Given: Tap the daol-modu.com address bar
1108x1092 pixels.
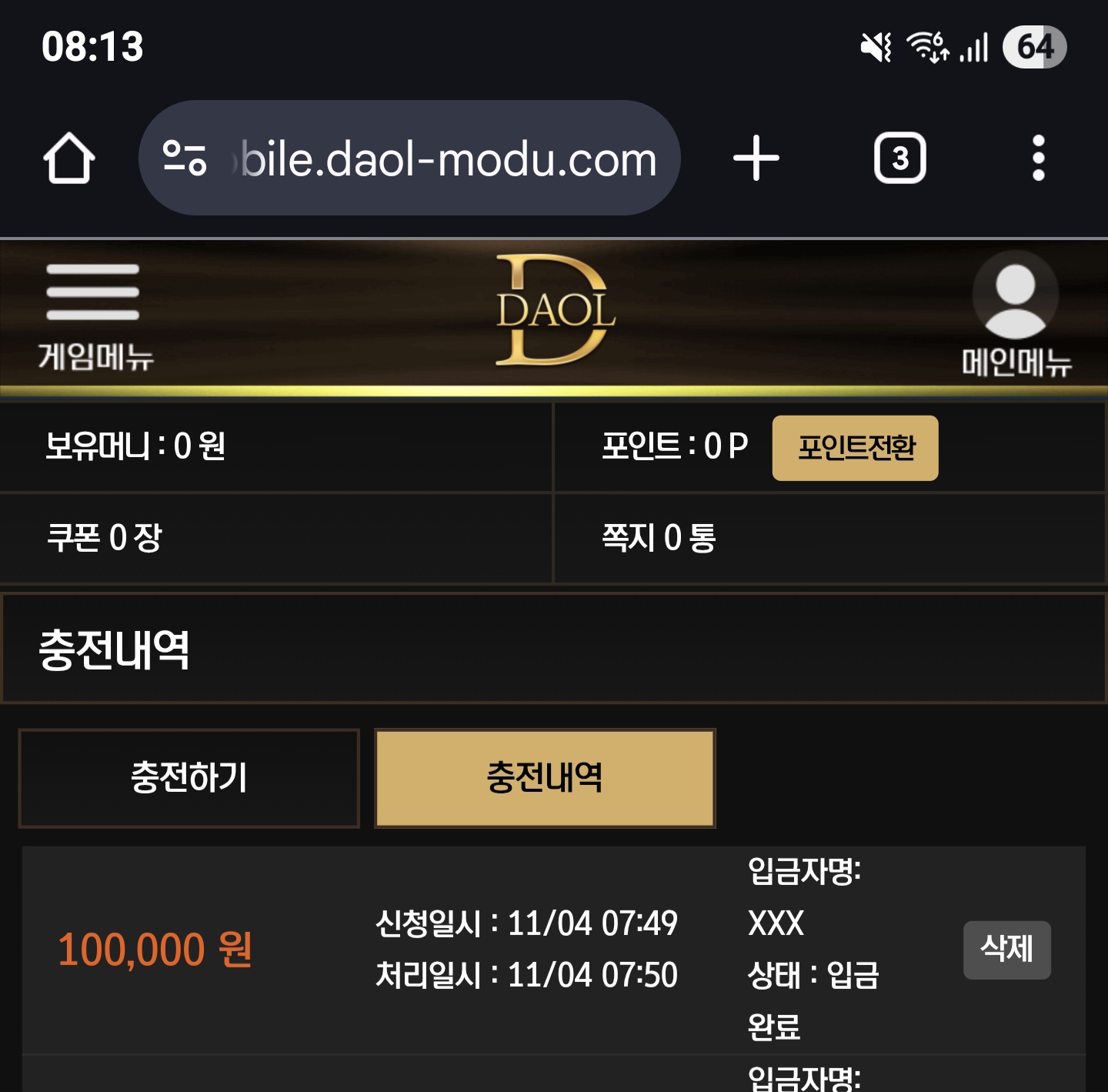Looking at the screenshot, I should click(x=446, y=159).
